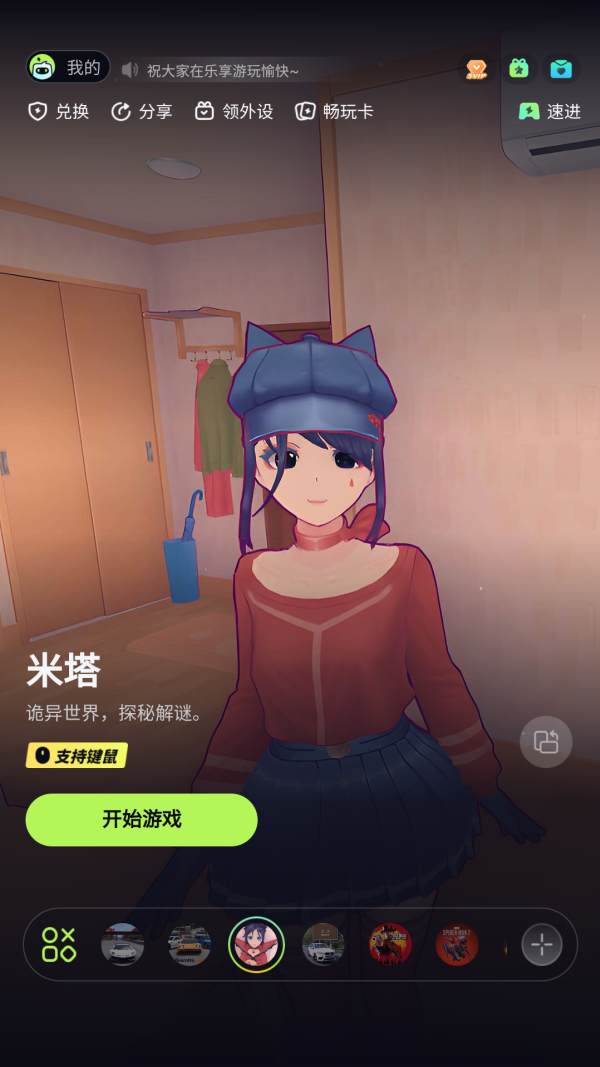Open the 畅玩卡 play card

[334, 111]
